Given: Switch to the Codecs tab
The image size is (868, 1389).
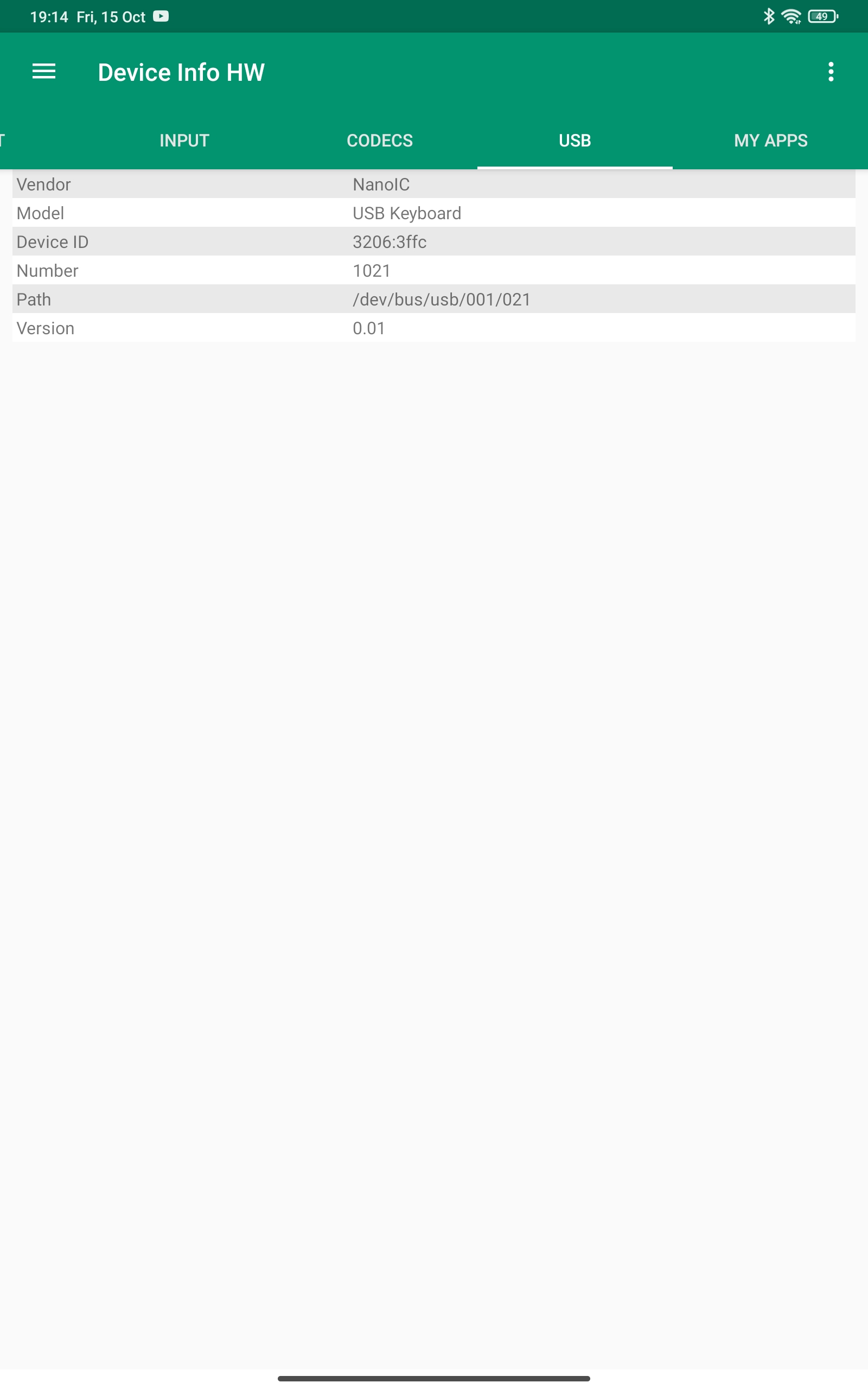Looking at the screenshot, I should point(379,141).
